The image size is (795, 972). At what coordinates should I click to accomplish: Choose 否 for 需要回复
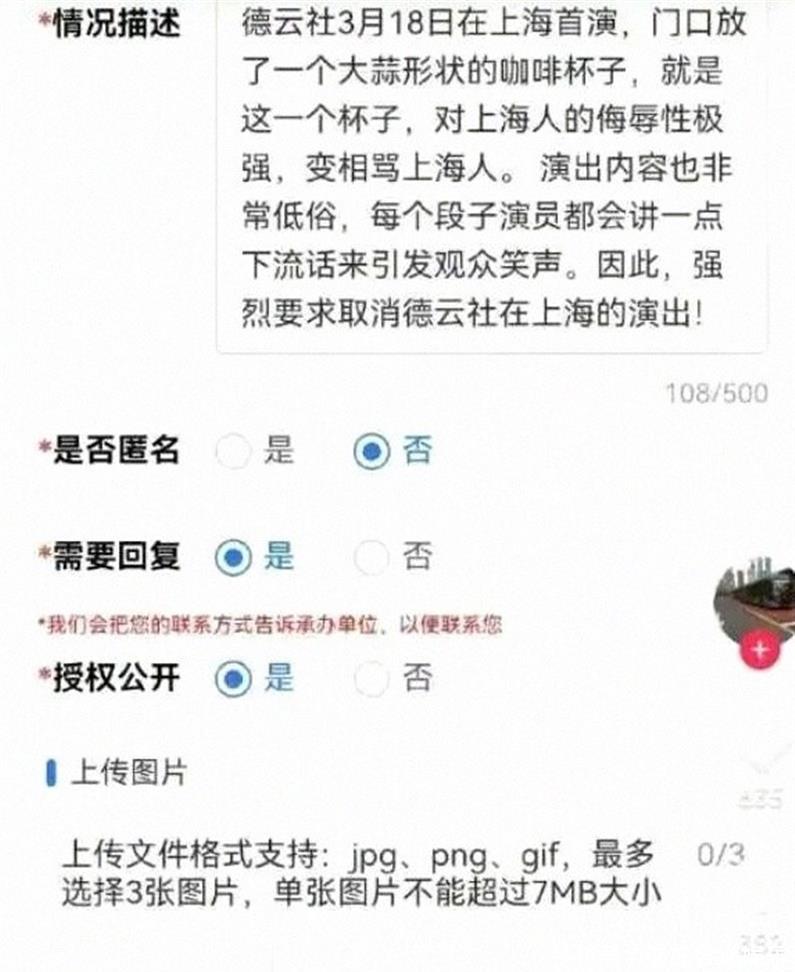pyautogui.click(x=372, y=558)
